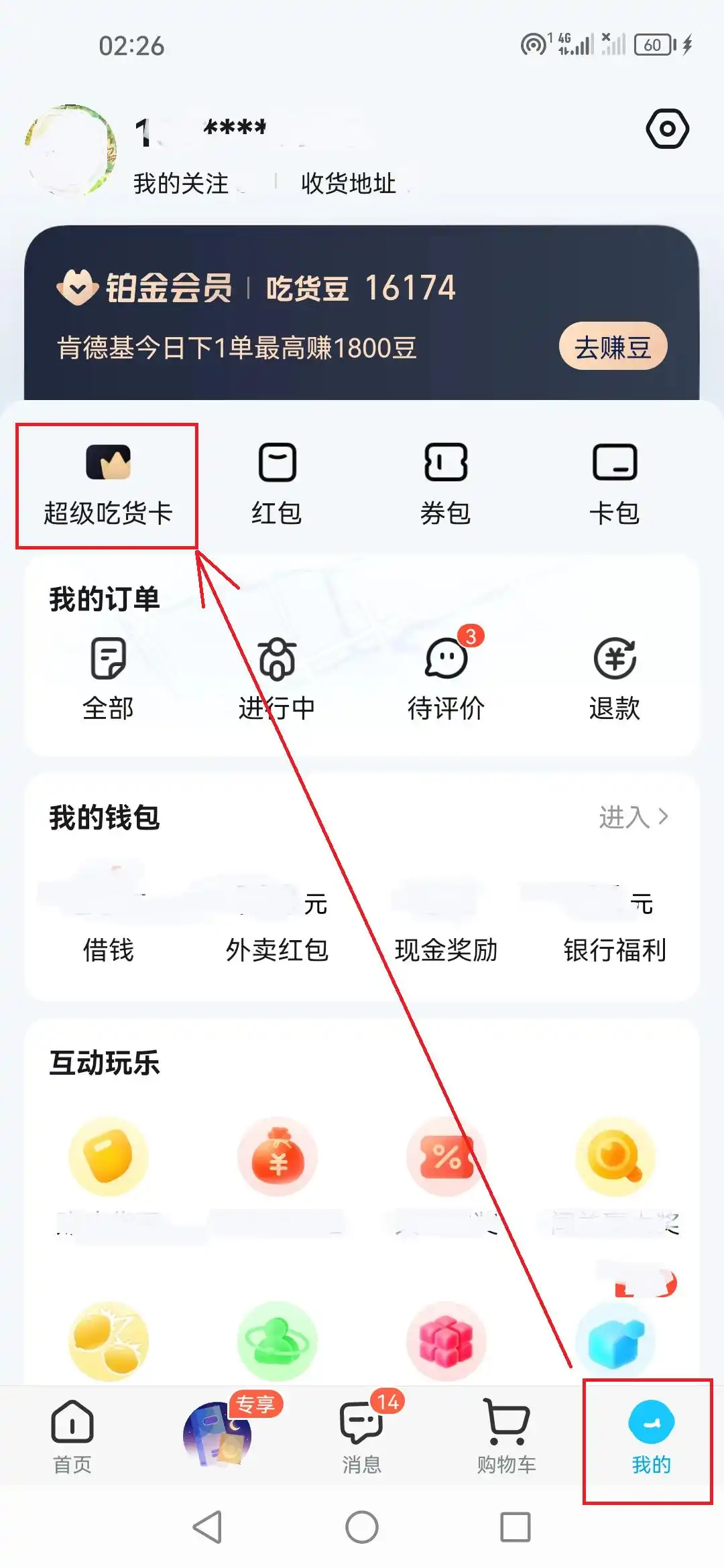Screen dimensions: 724x1568
Task: Open 借钱 in wallet
Action: point(108,931)
